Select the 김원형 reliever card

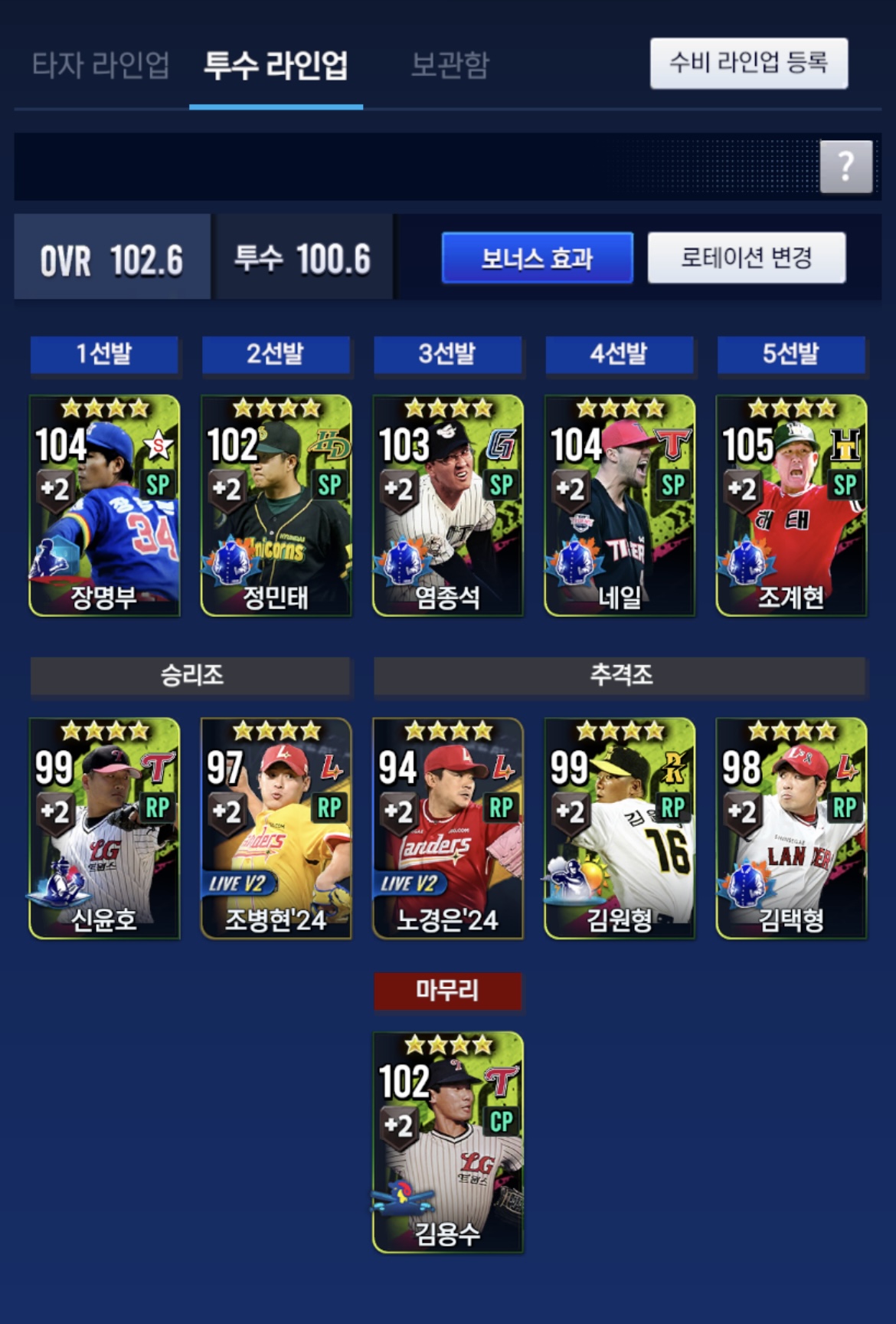click(x=619, y=827)
